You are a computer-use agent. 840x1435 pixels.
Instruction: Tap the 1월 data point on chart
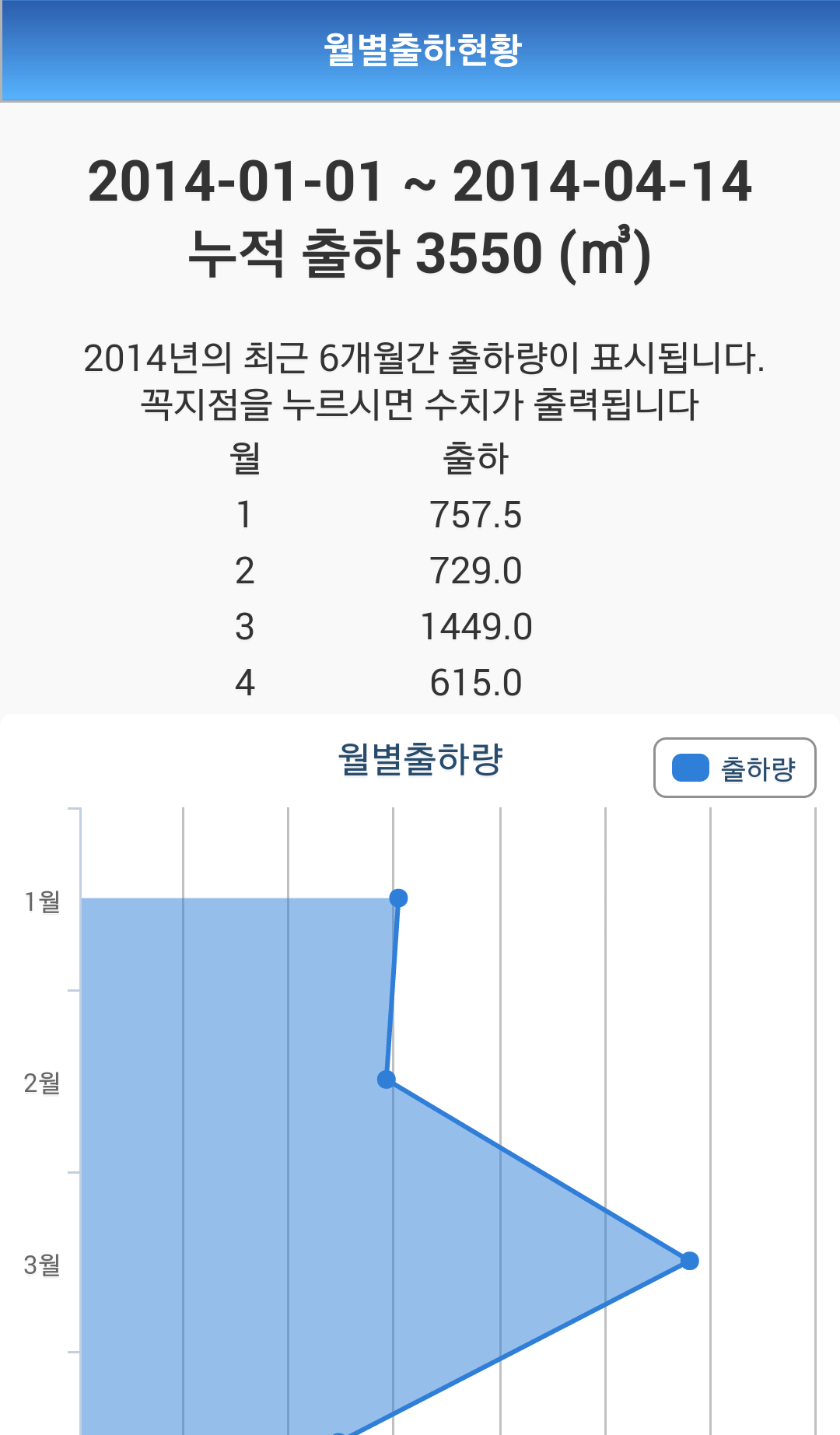point(398,898)
